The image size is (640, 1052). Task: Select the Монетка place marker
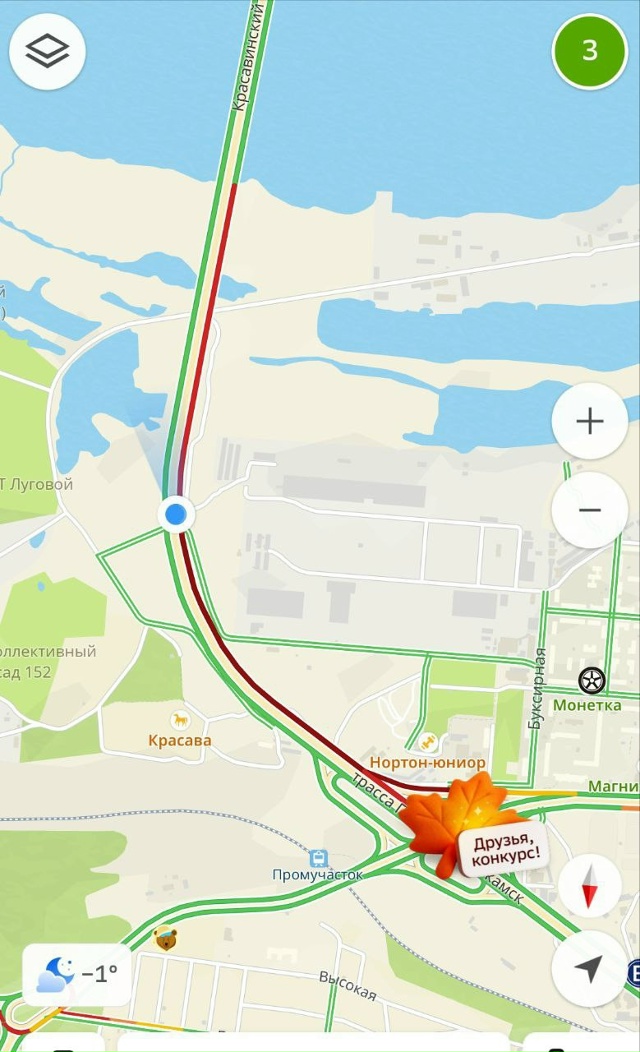click(592, 681)
